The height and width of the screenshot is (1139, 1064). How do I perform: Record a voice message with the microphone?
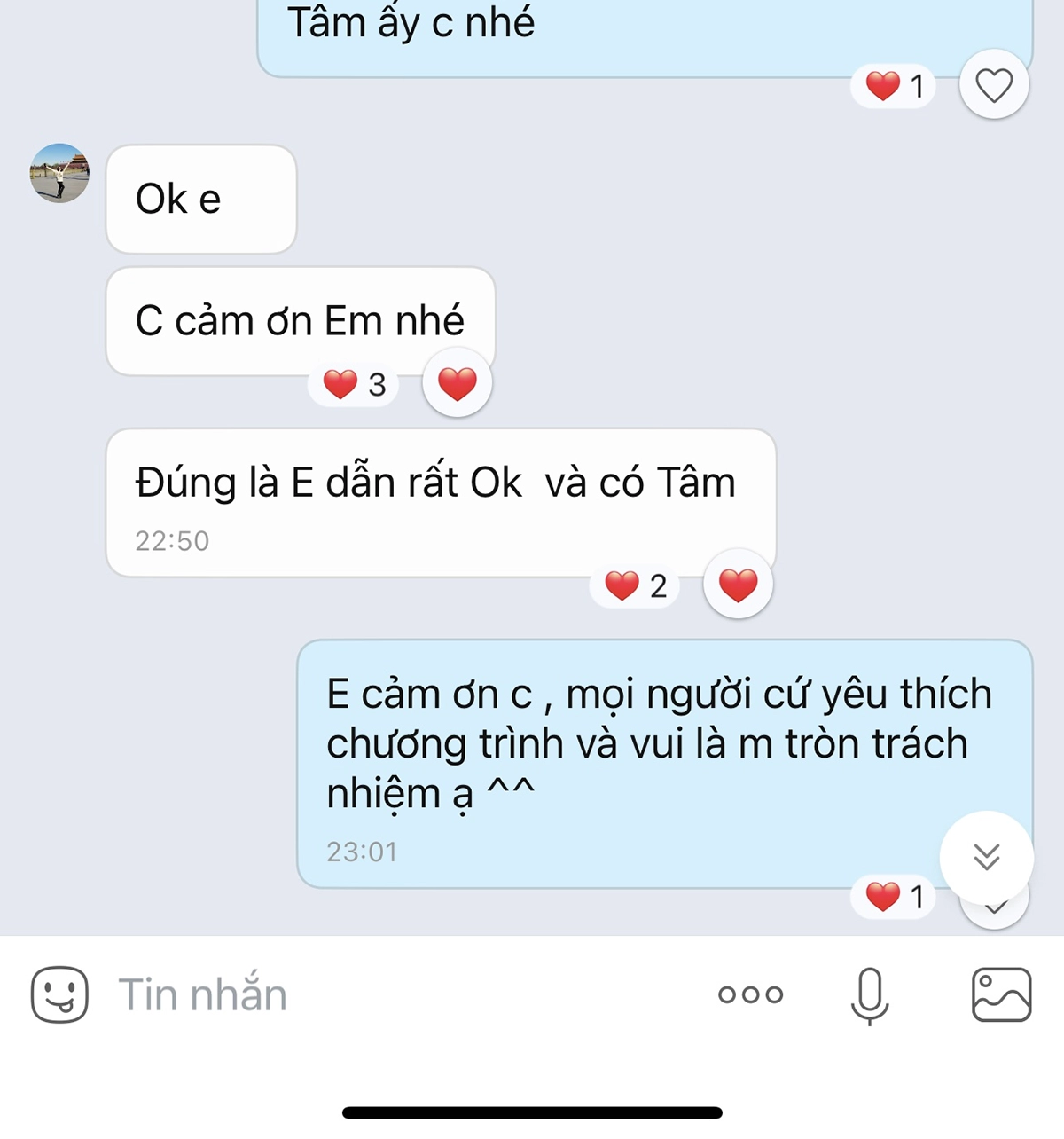point(869,995)
